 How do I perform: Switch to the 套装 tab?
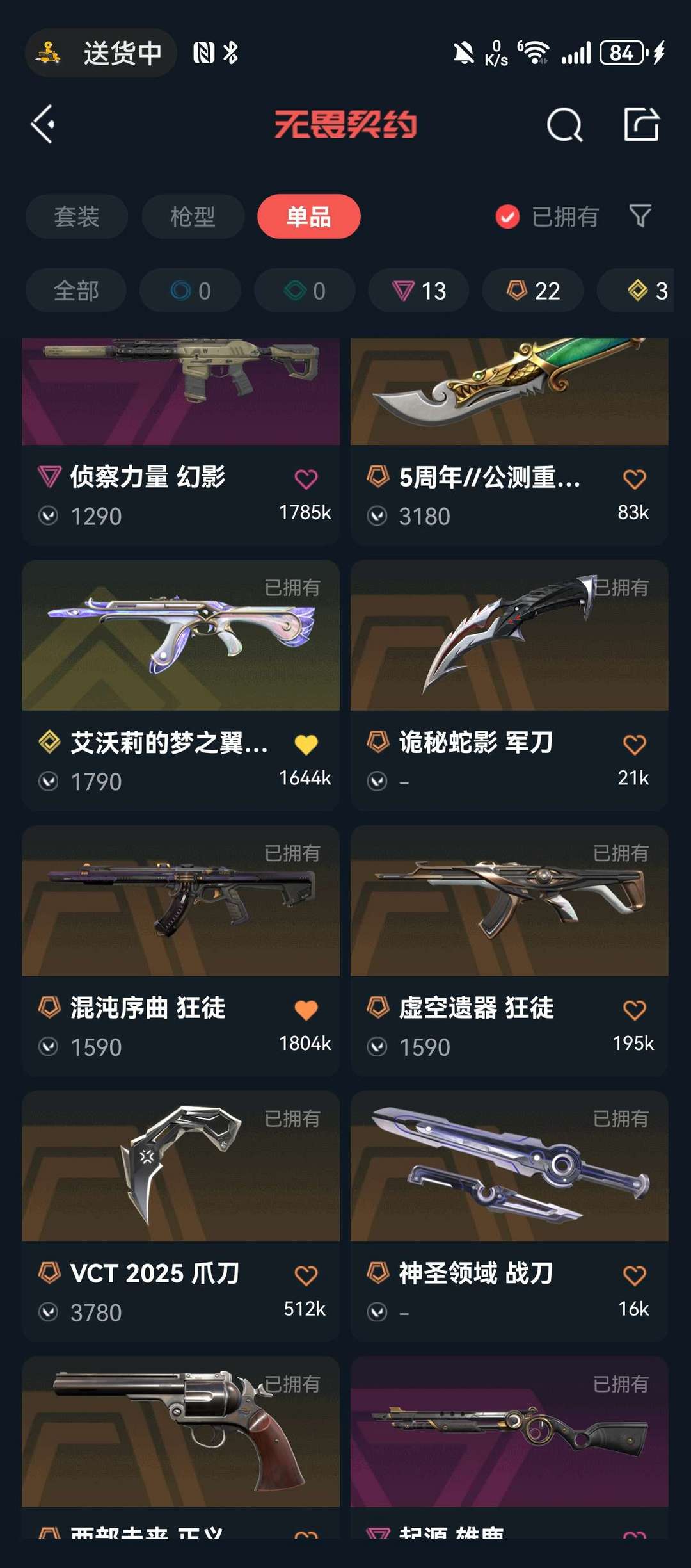click(x=77, y=217)
